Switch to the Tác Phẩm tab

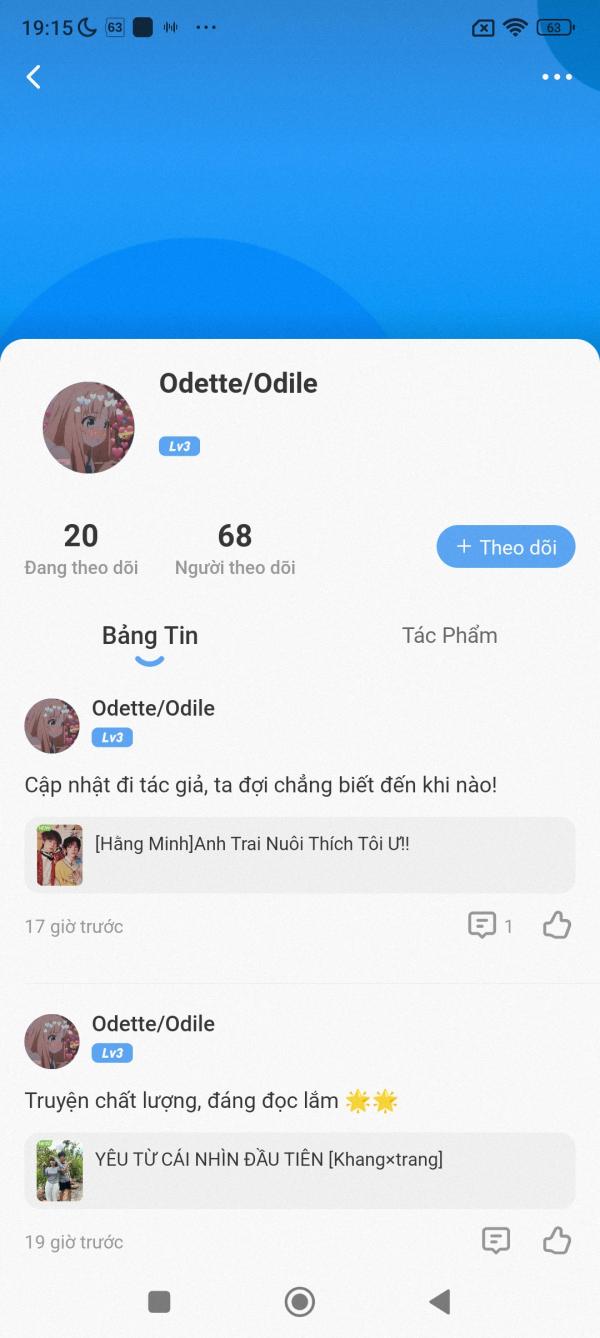point(449,636)
